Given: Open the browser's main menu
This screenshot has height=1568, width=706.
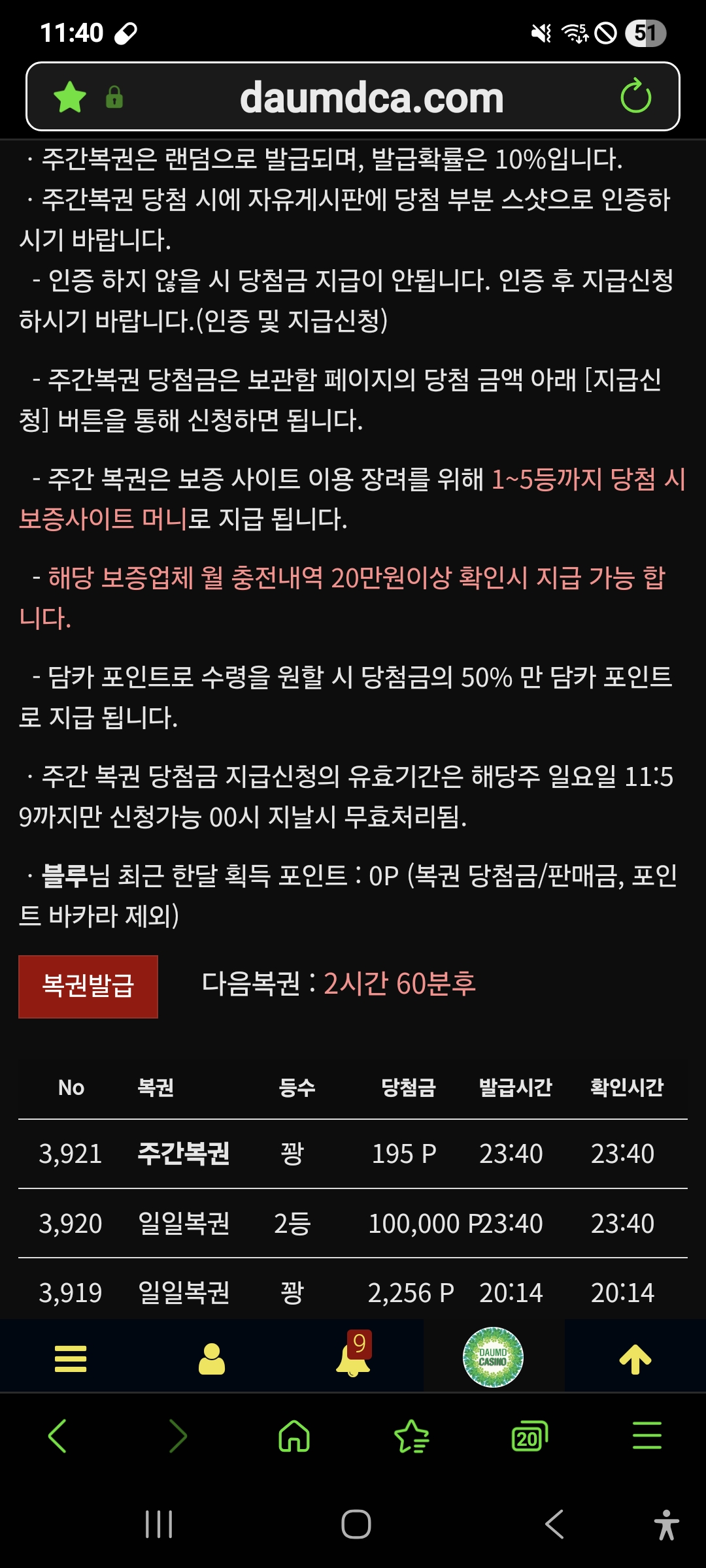Looking at the screenshot, I should click(647, 1436).
